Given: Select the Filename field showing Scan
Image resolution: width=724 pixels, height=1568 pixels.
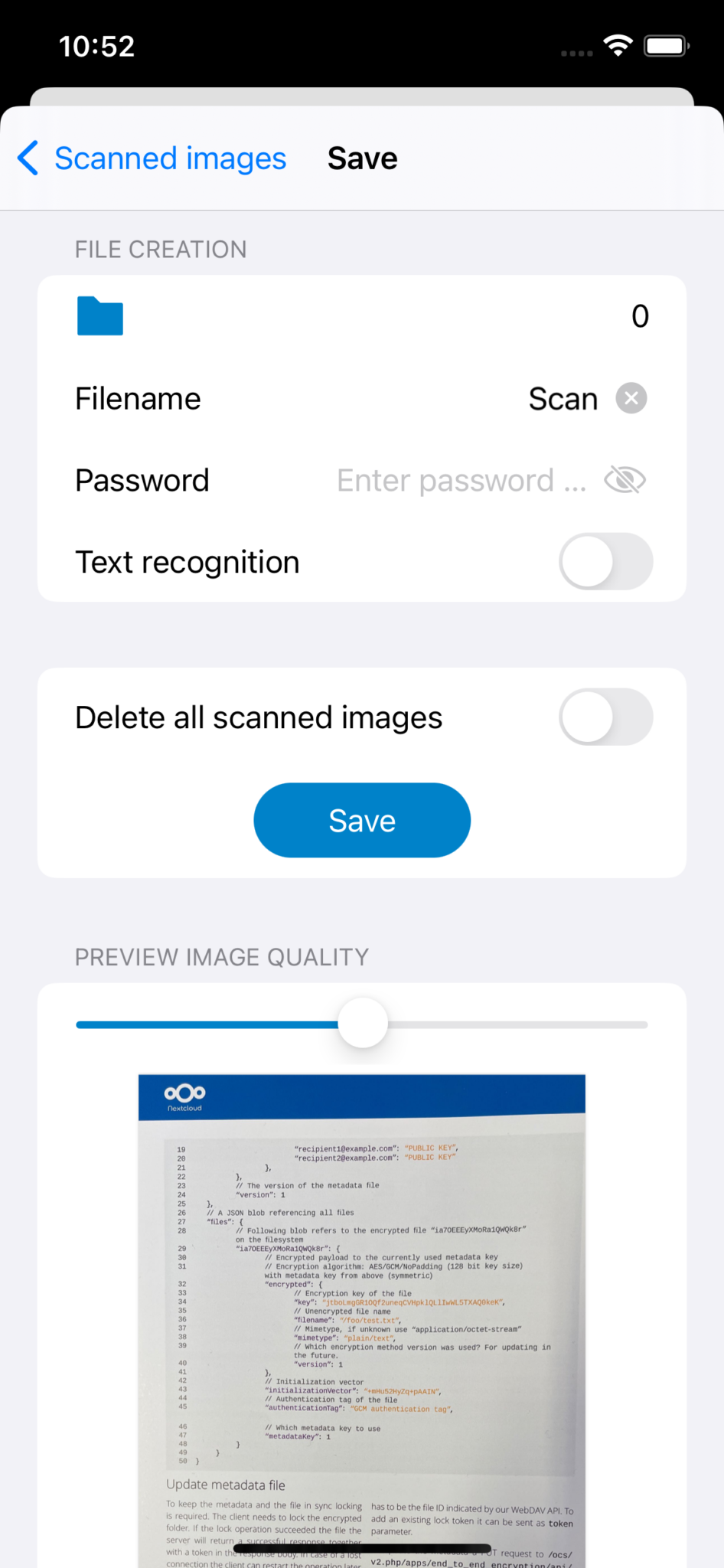Looking at the screenshot, I should [563, 398].
